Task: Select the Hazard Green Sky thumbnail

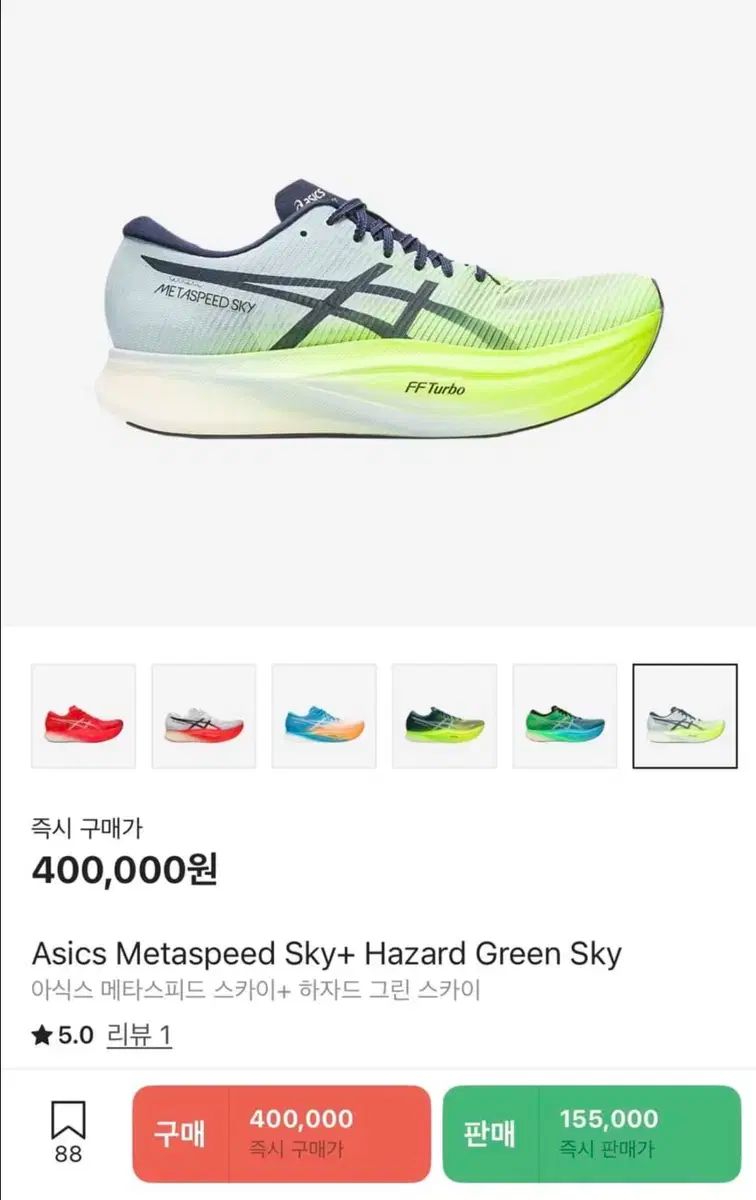Action: click(x=685, y=716)
